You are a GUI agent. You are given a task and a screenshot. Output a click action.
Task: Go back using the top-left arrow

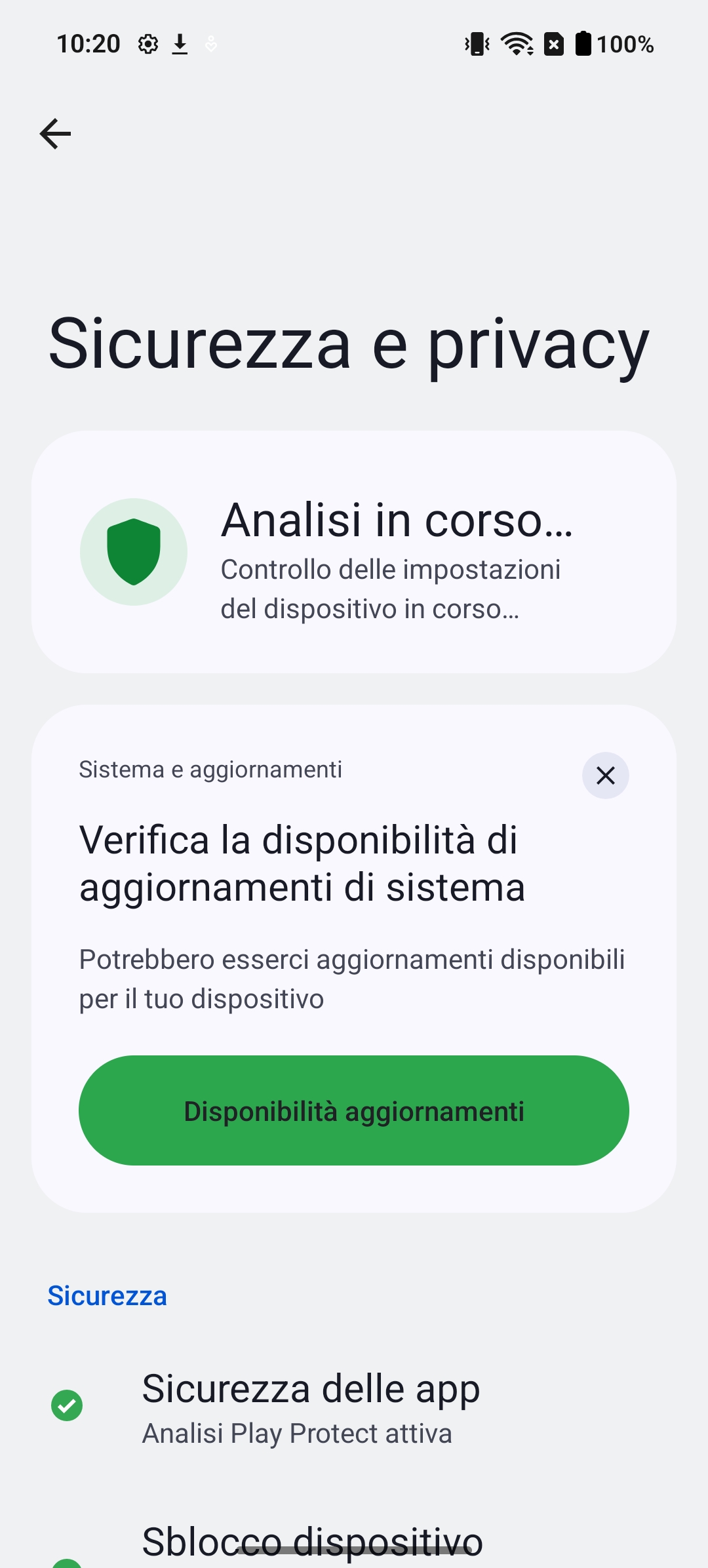(55, 134)
